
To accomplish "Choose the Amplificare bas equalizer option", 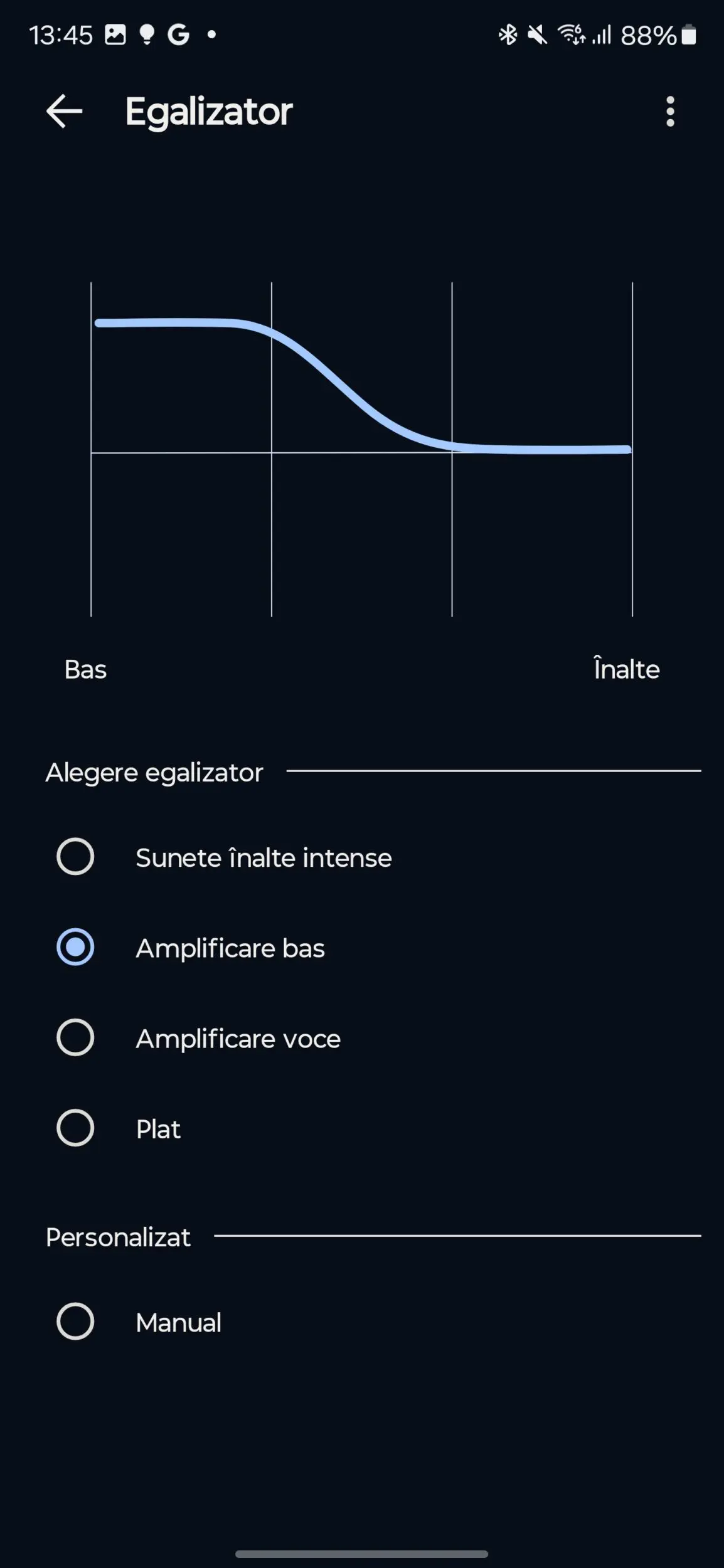I will pyautogui.click(x=362, y=947).
